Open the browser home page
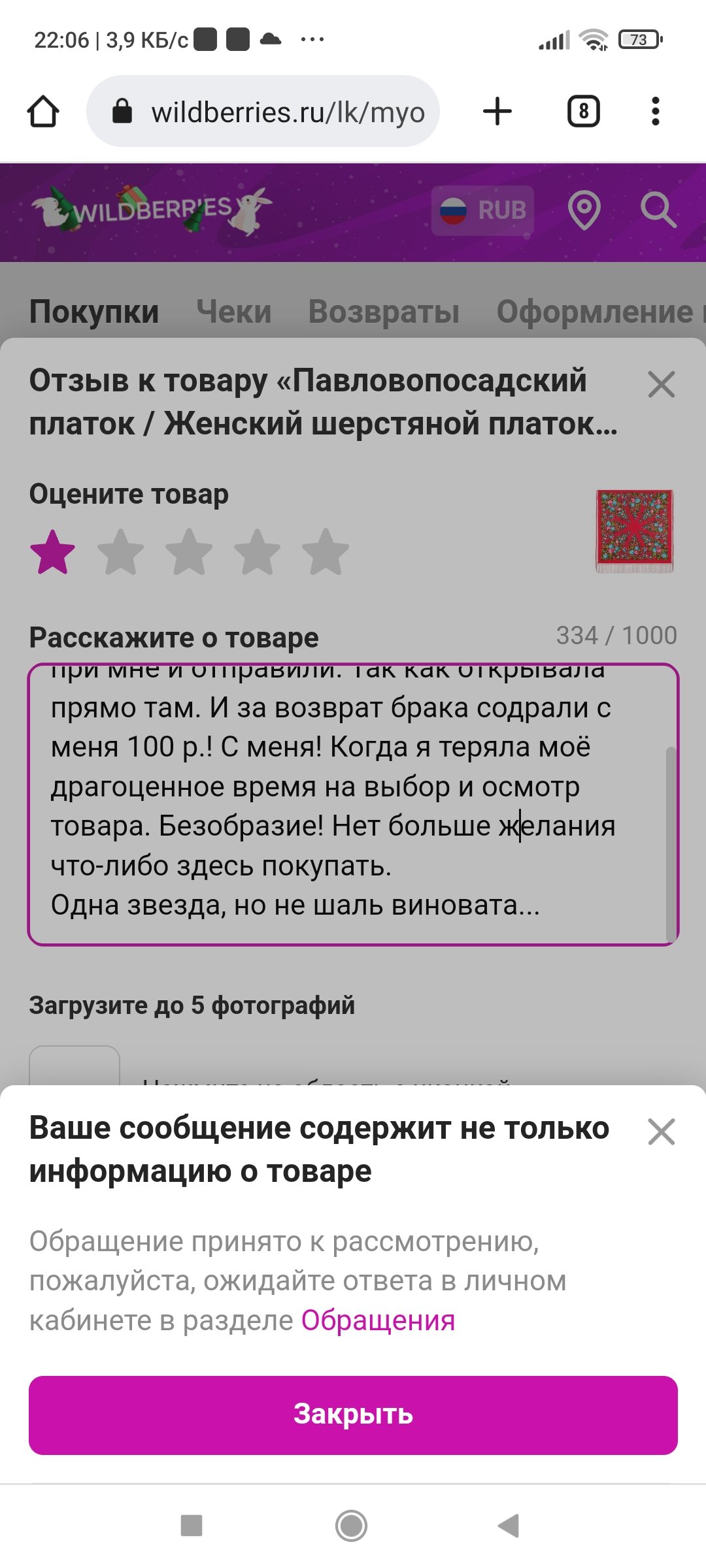This screenshot has height=1568, width=706. click(43, 111)
